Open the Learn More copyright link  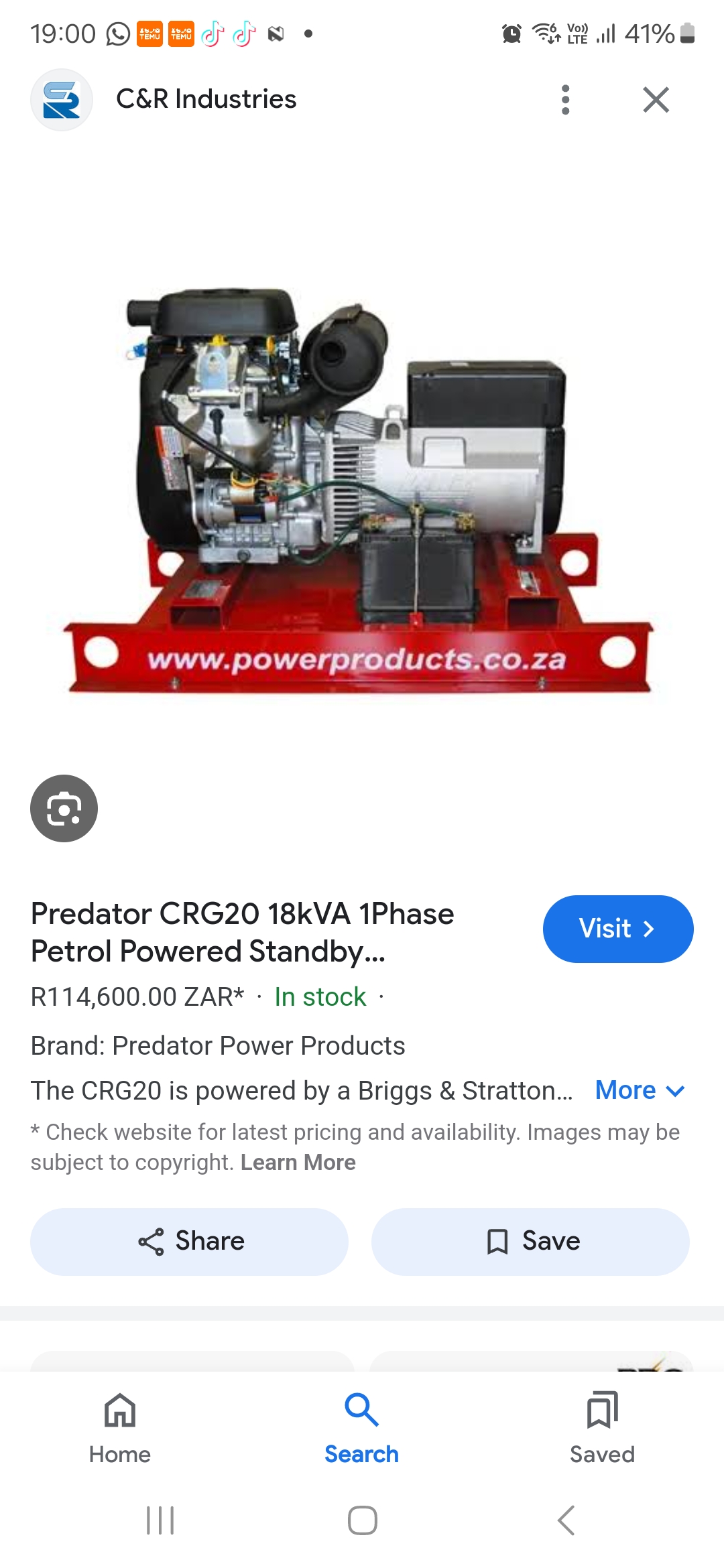click(298, 1162)
